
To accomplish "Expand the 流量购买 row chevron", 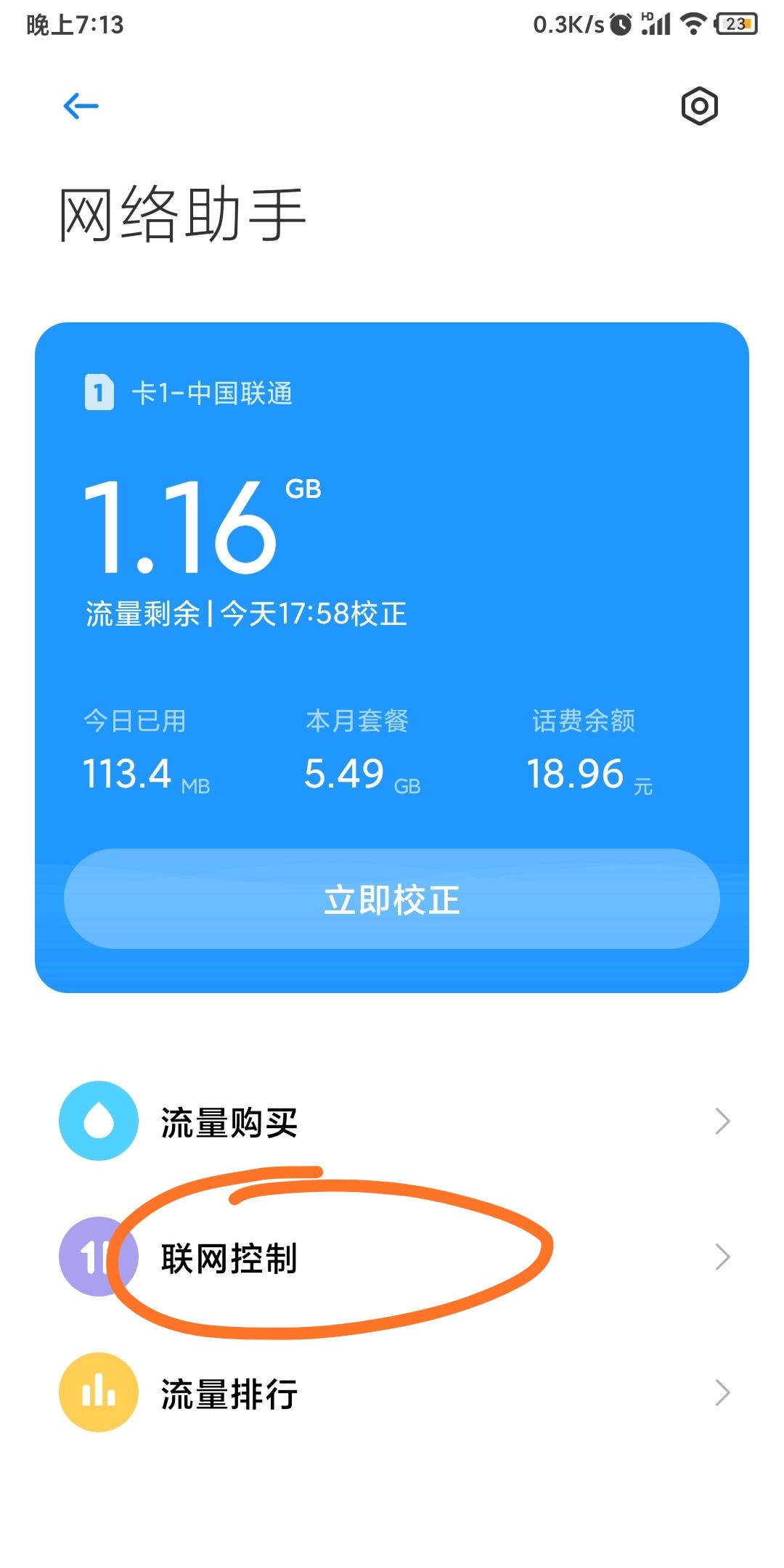I will point(724,1120).
